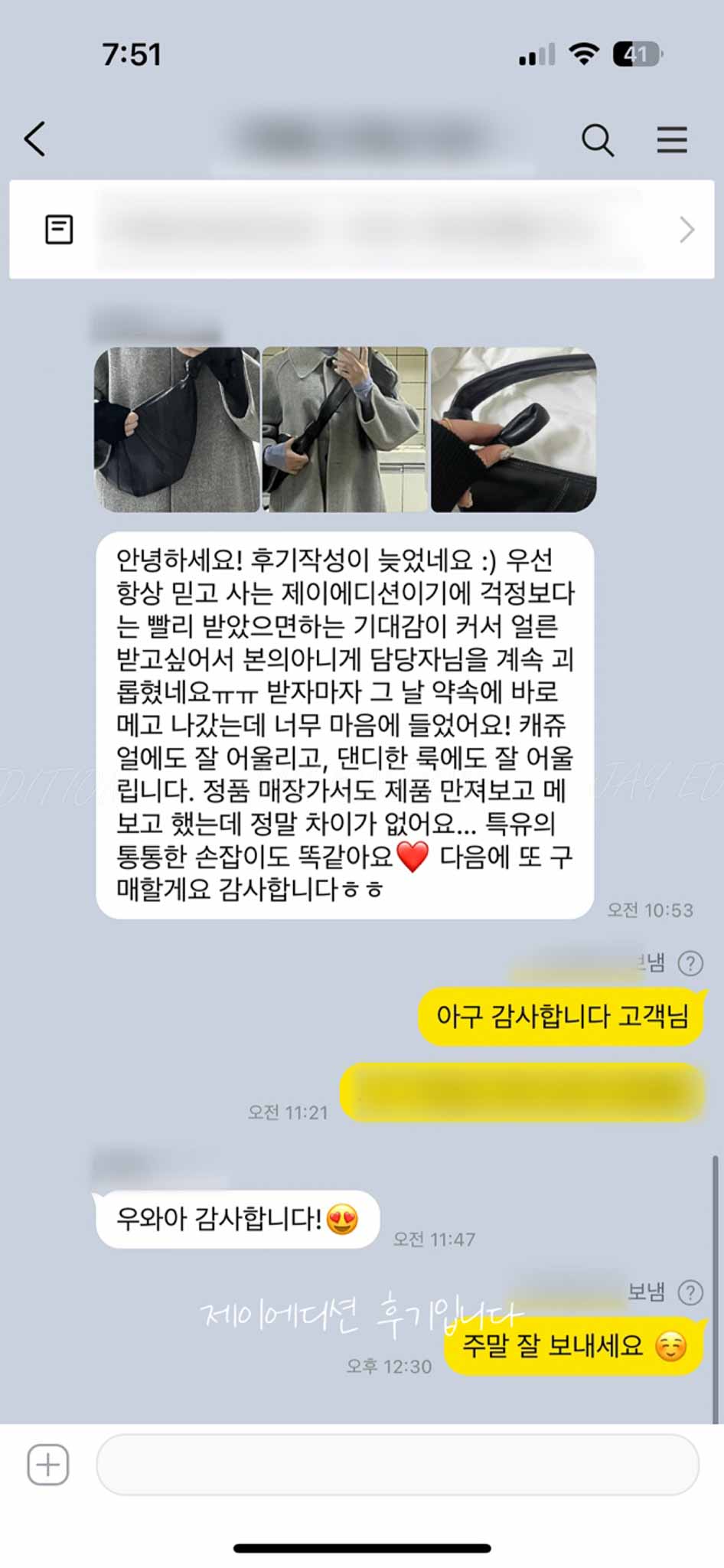The height and width of the screenshot is (1568, 724).
Task: Tap the question mark above 주말 잘 보내세요
Action: coord(690,1292)
